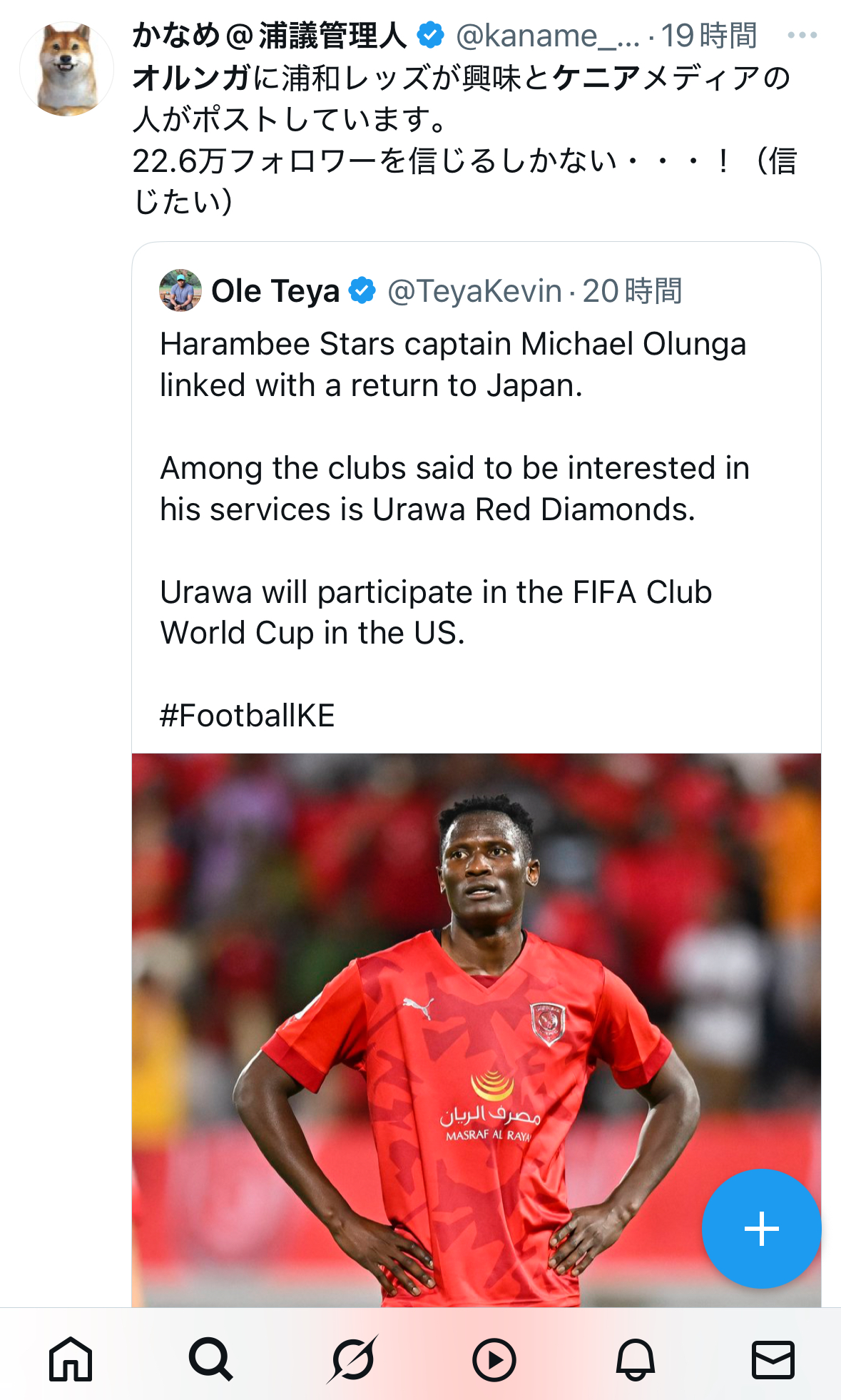
Task: Compose a new post with the plus button
Action: pyautogui.click(x=761, y=1228)
